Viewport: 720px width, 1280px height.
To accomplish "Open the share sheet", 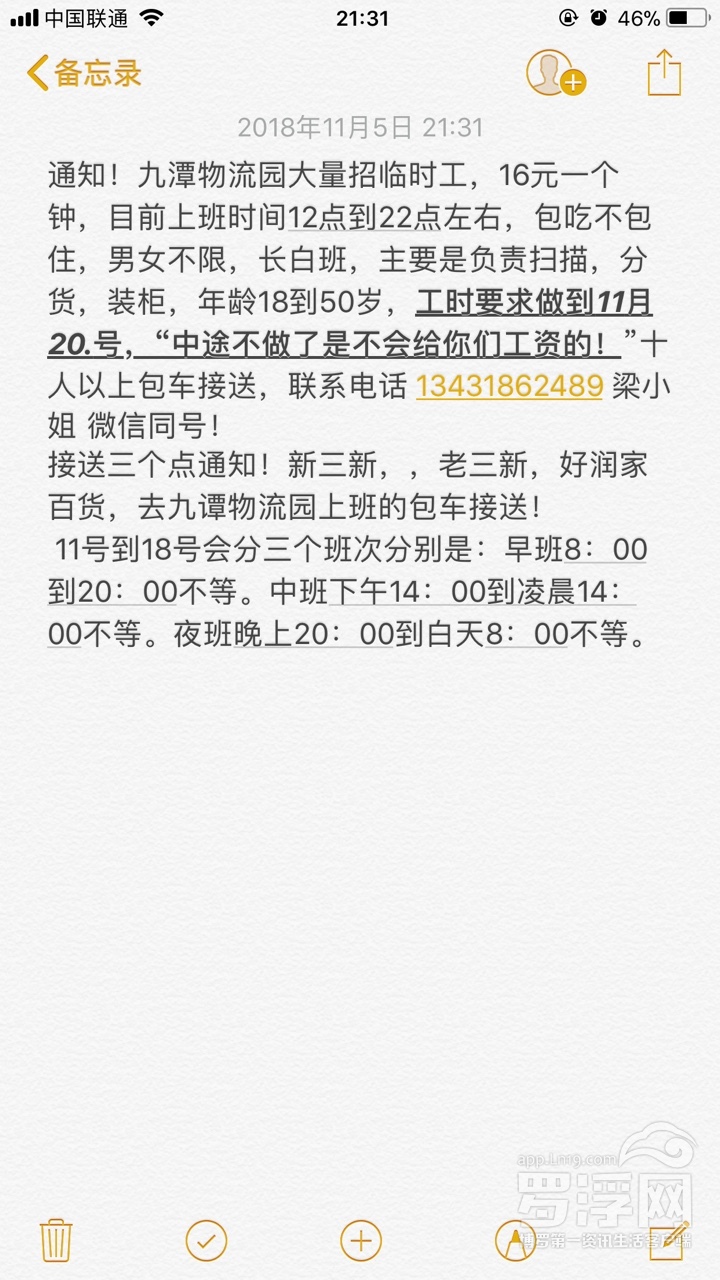I will point(664,73).
